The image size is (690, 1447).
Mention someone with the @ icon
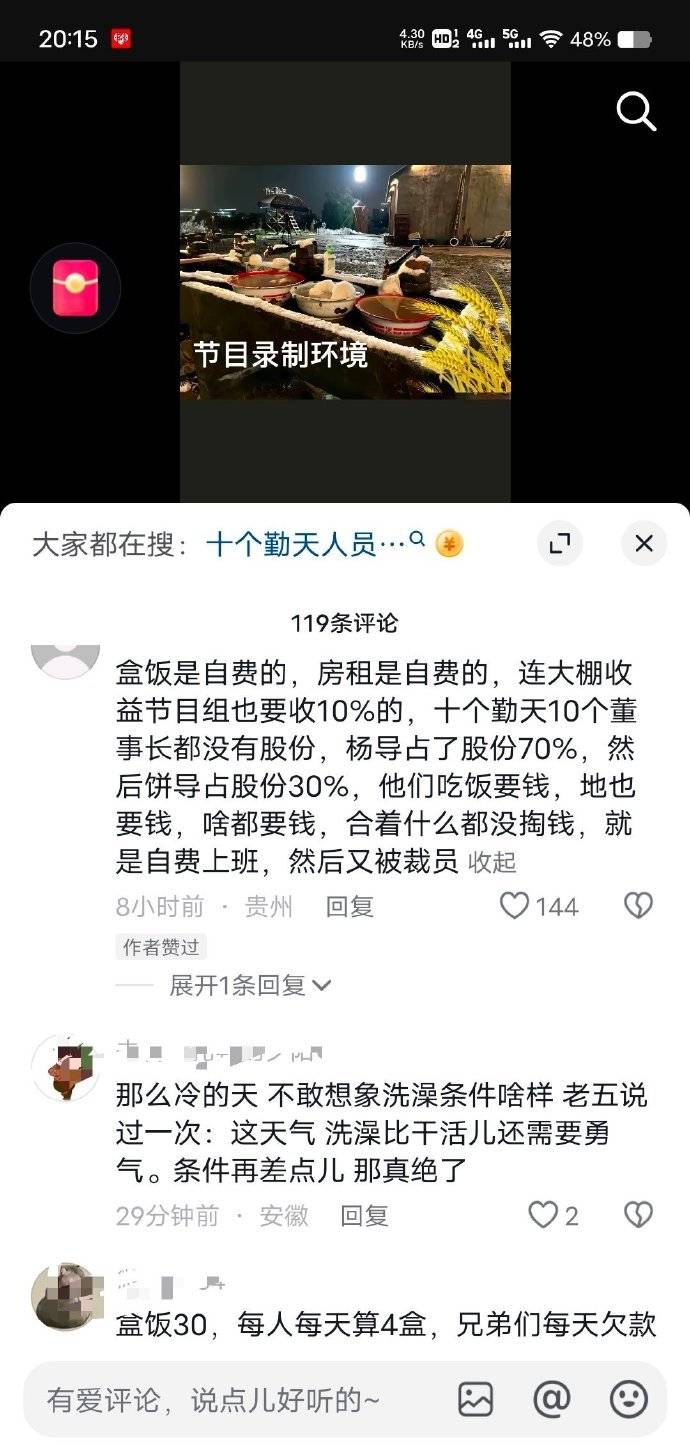(552, 1399)
